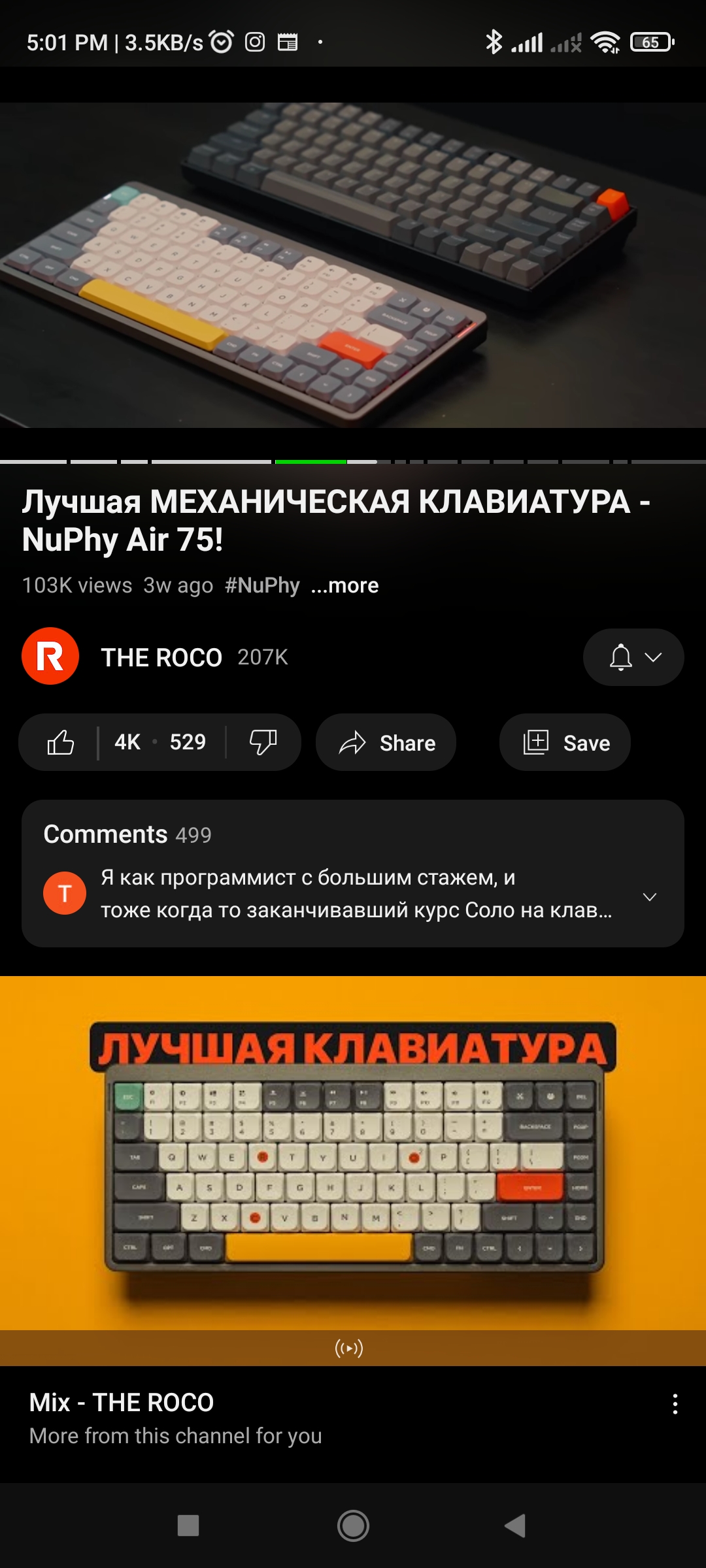Go to the home screen
706x1568 pixels.
coord(353,1526)
